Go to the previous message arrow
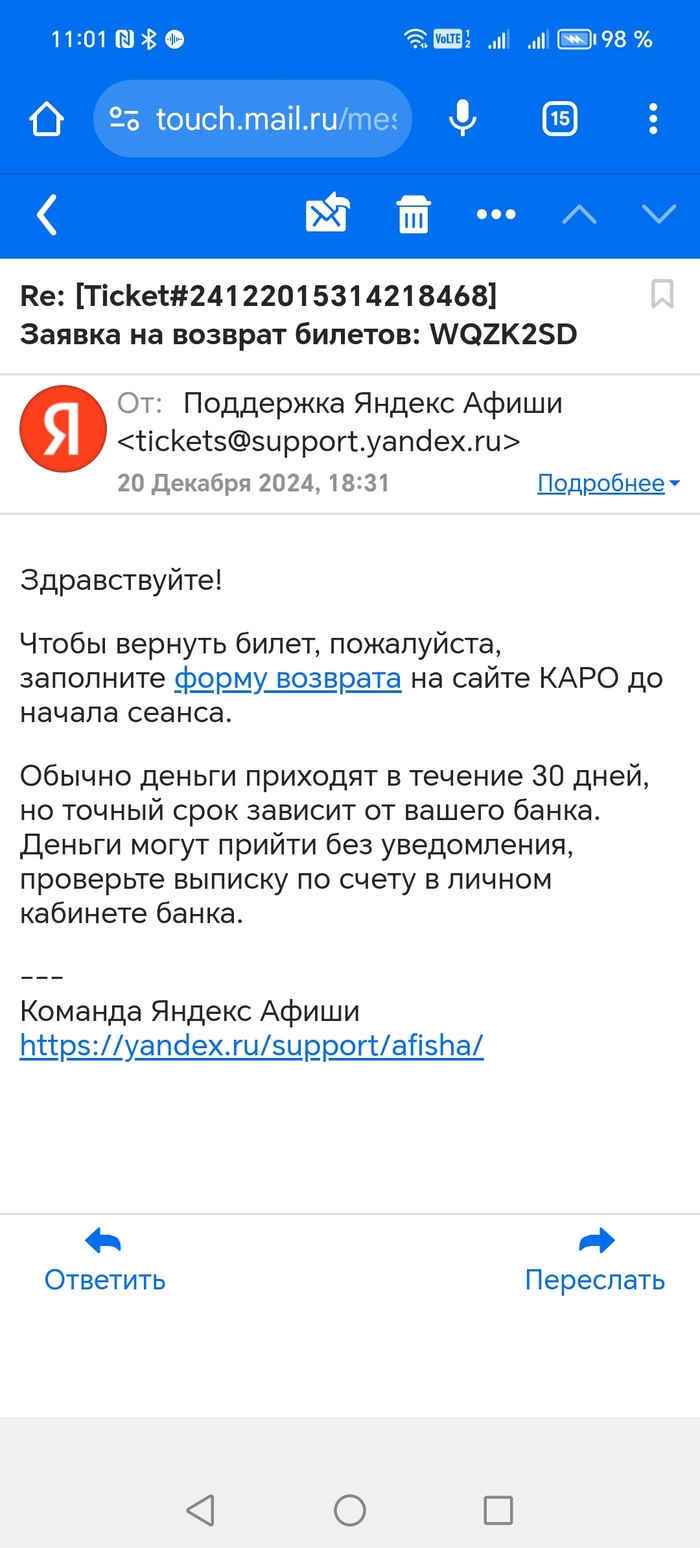This screenshot has height=1548, width=700. [x=579, y=214]
